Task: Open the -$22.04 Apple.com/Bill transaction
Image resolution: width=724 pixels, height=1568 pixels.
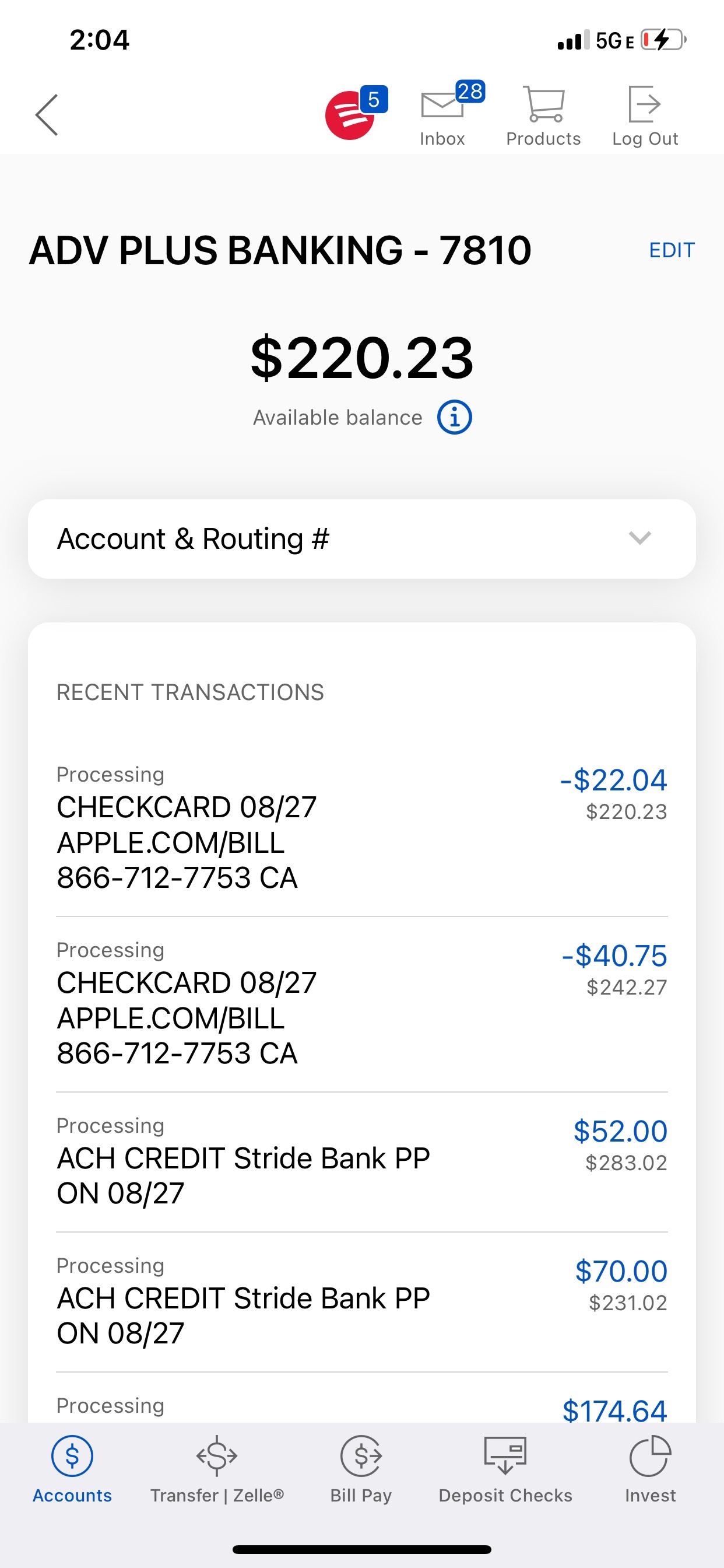Action: 362,826
